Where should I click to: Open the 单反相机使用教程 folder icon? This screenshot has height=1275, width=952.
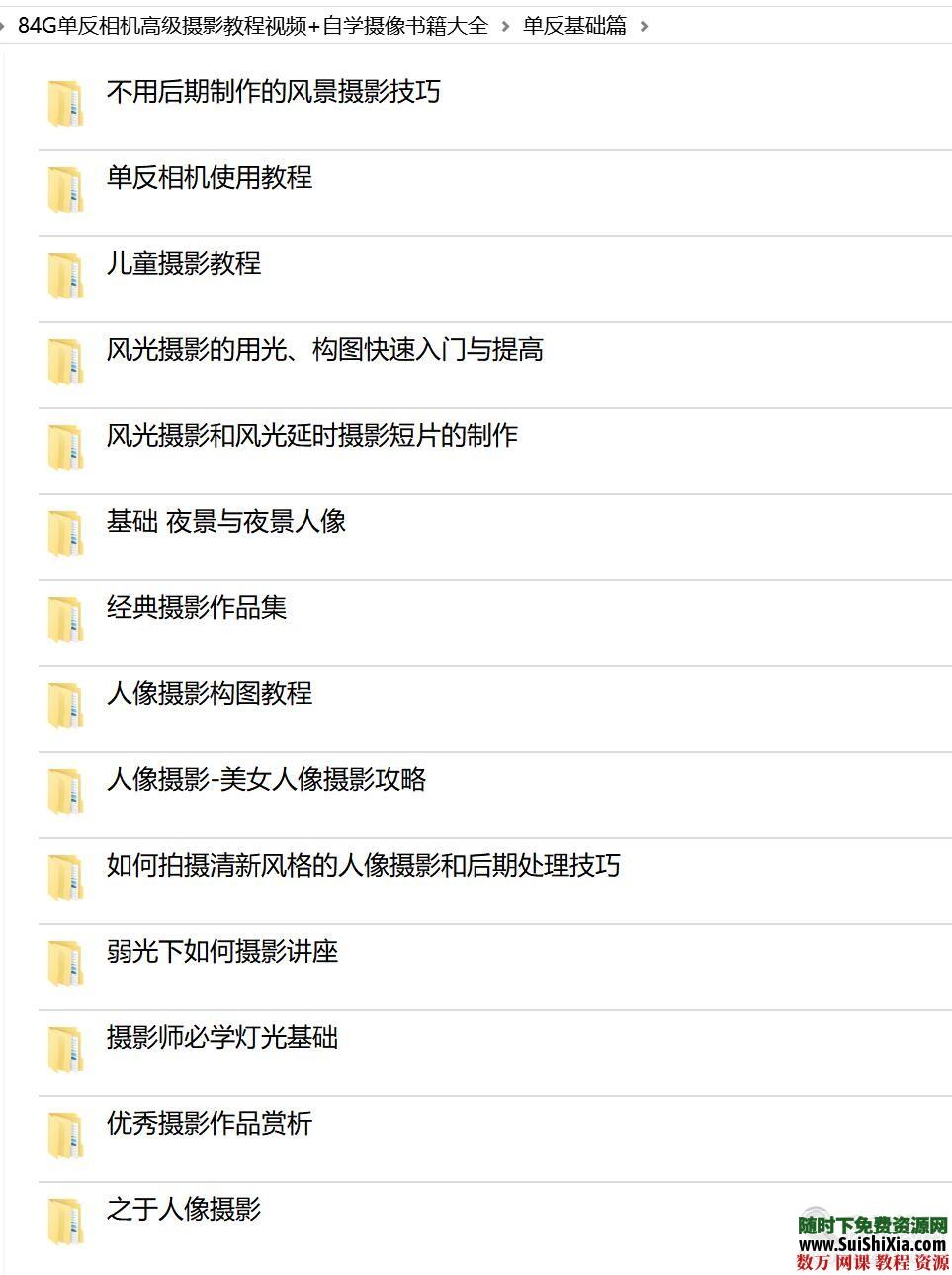pos(65,188)
